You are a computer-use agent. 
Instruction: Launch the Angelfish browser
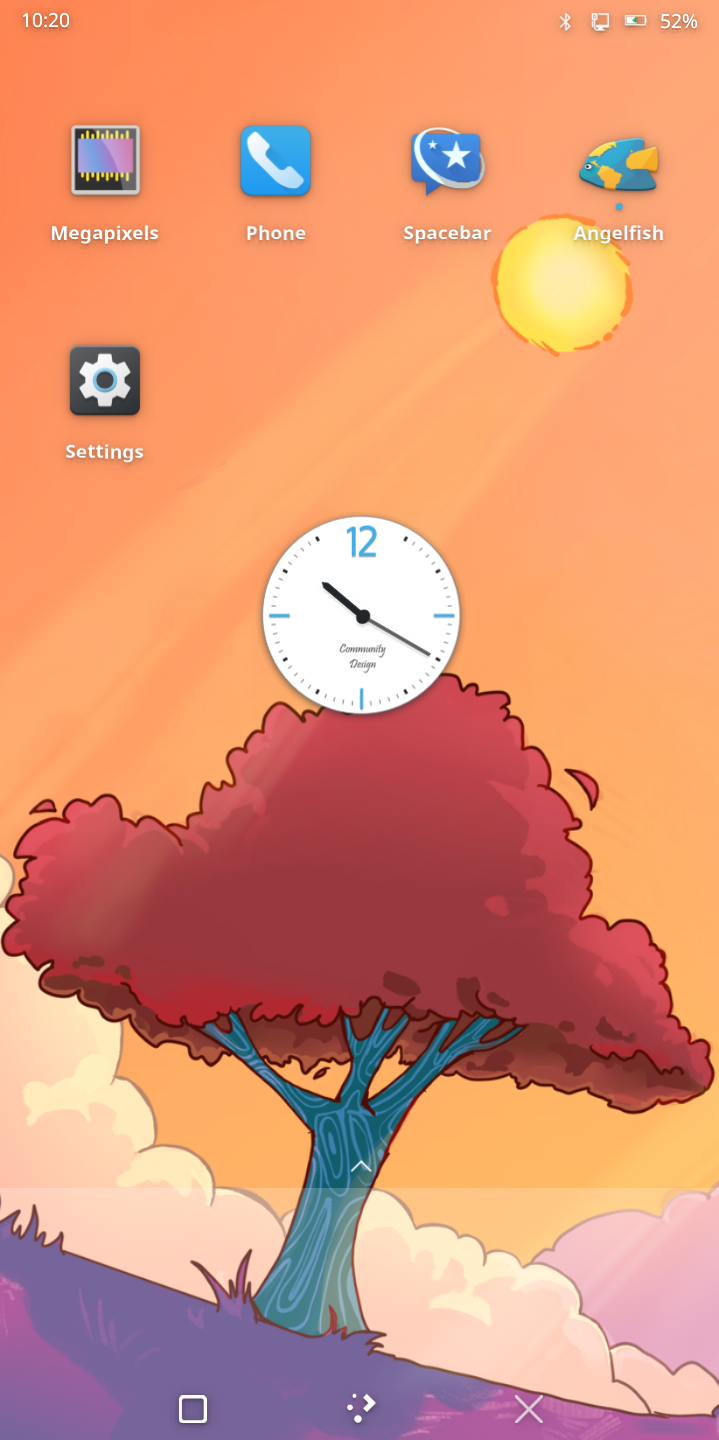[x=618, y=165]
